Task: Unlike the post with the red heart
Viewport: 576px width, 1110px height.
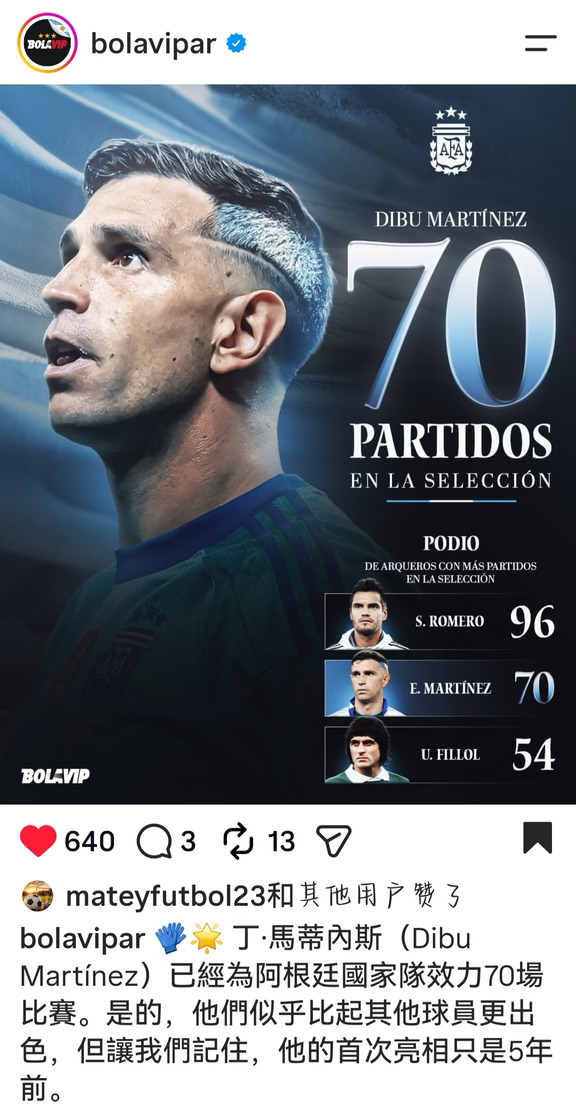Action: 38,840
